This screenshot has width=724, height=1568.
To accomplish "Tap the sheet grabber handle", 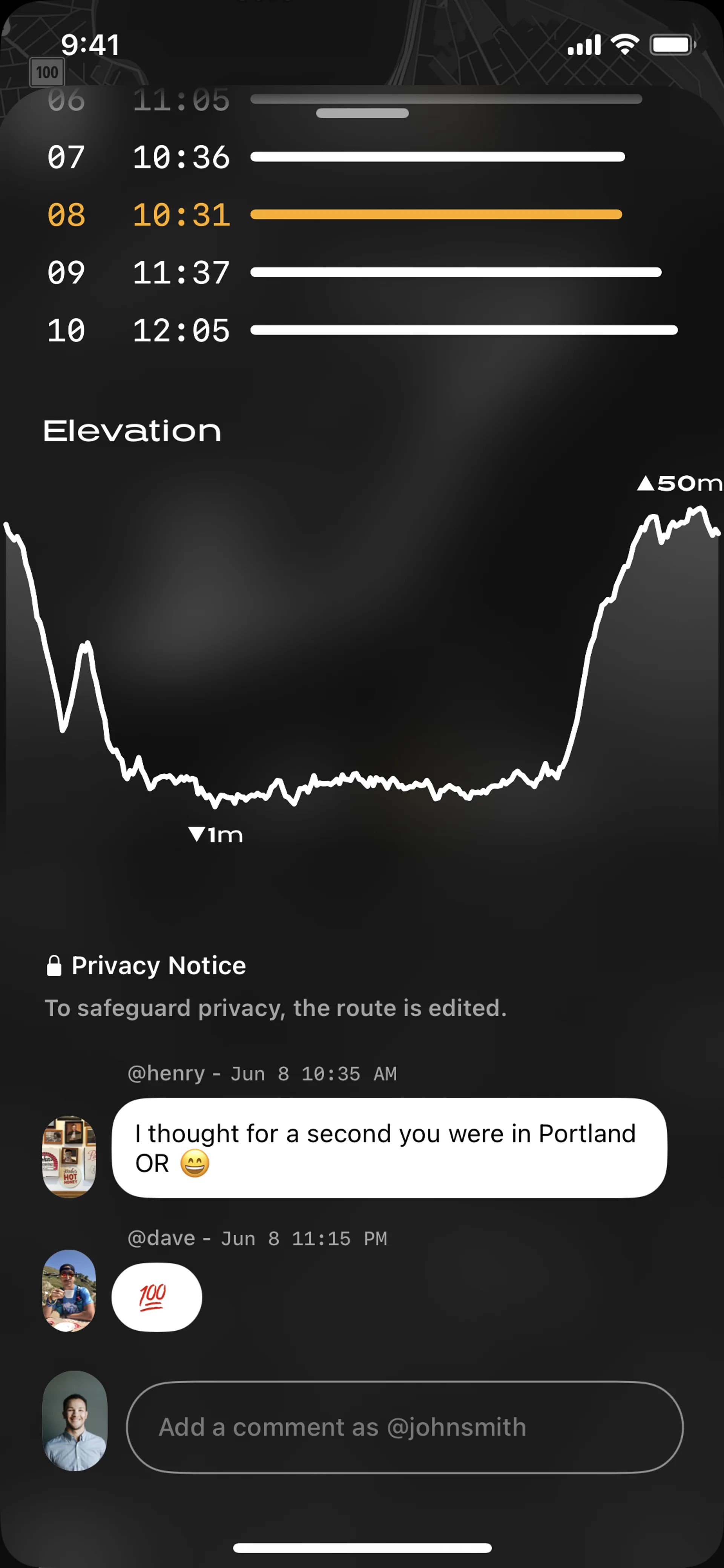I will tap(362, 113).
